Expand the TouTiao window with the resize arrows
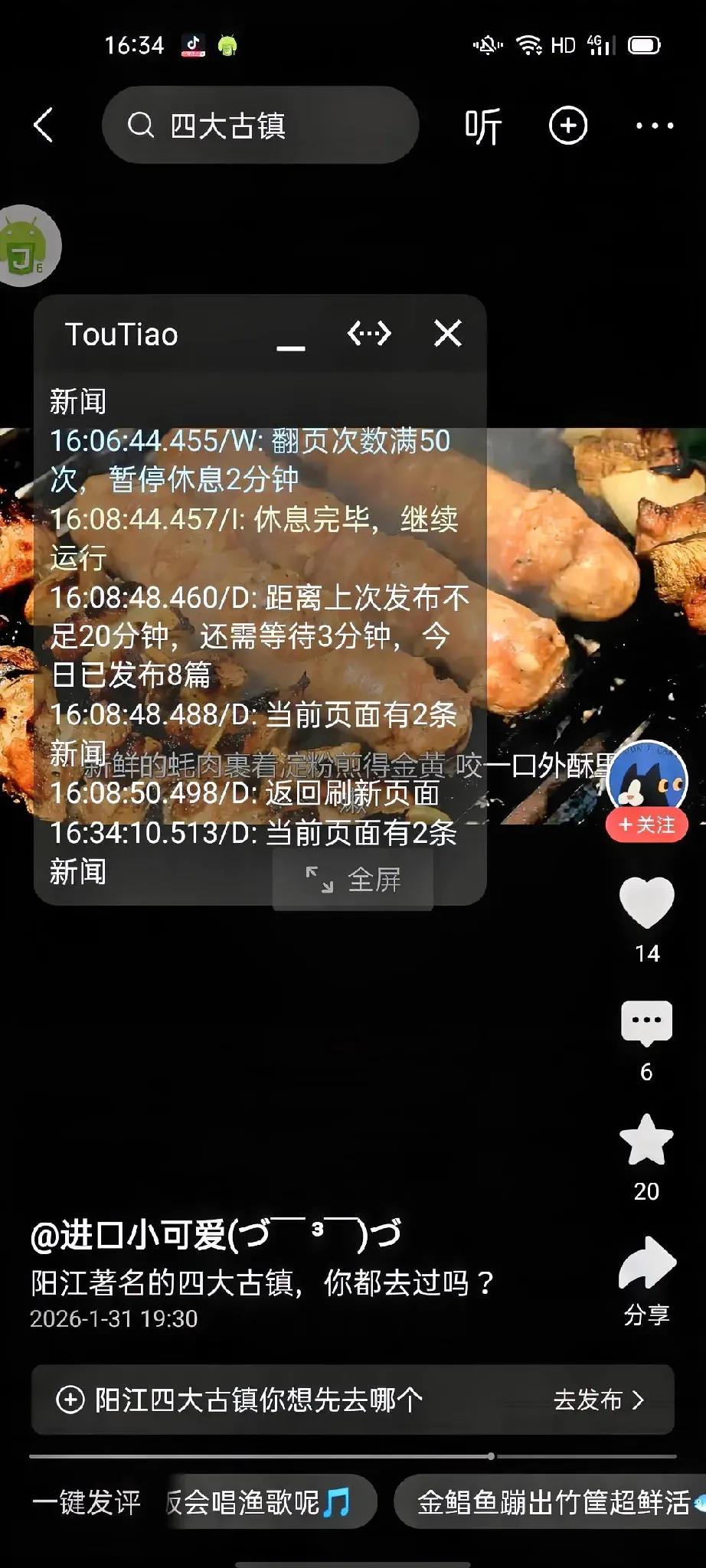706x1568 pixels. pos(368,333)
